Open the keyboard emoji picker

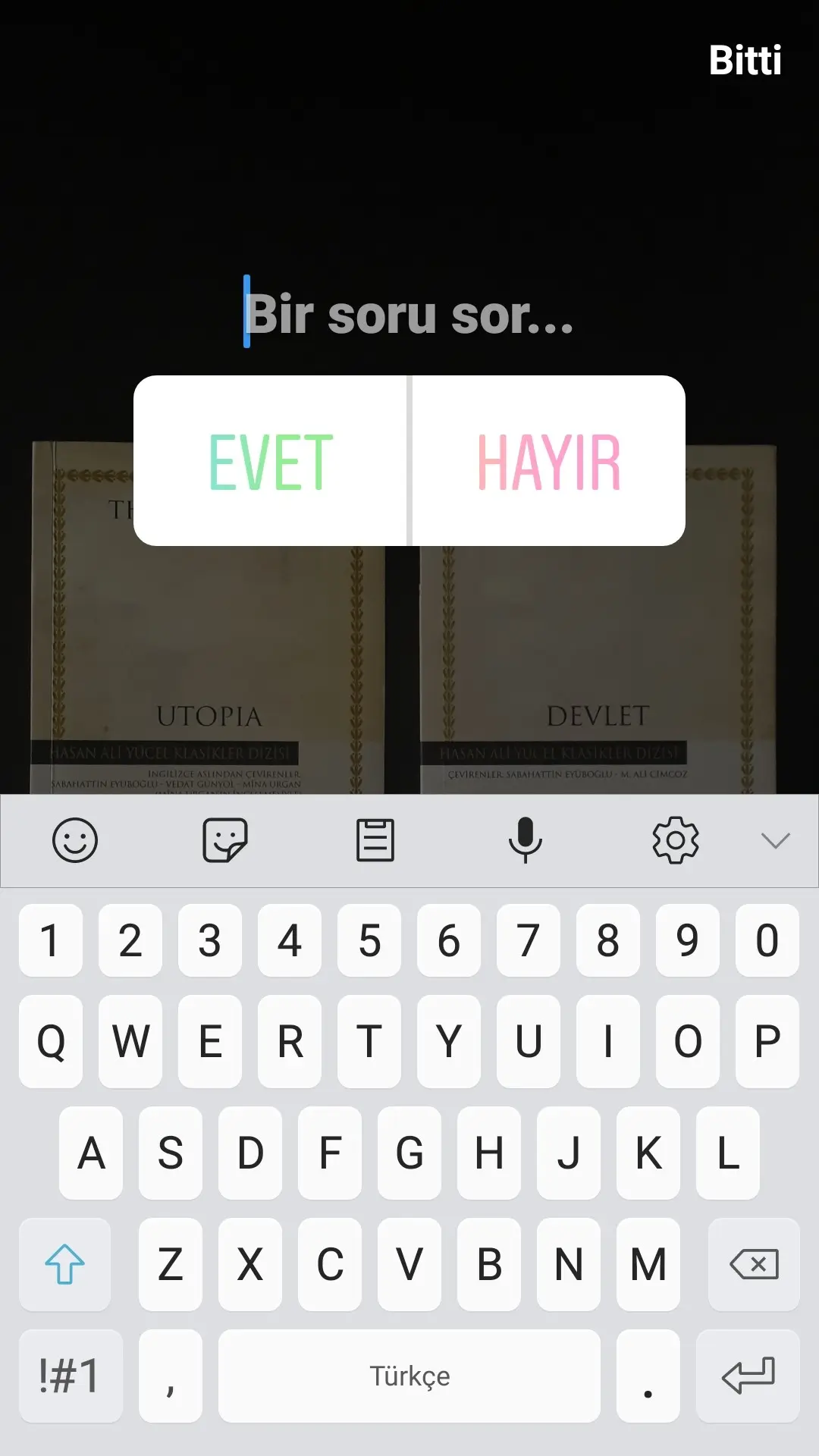(x=75, y=840)
